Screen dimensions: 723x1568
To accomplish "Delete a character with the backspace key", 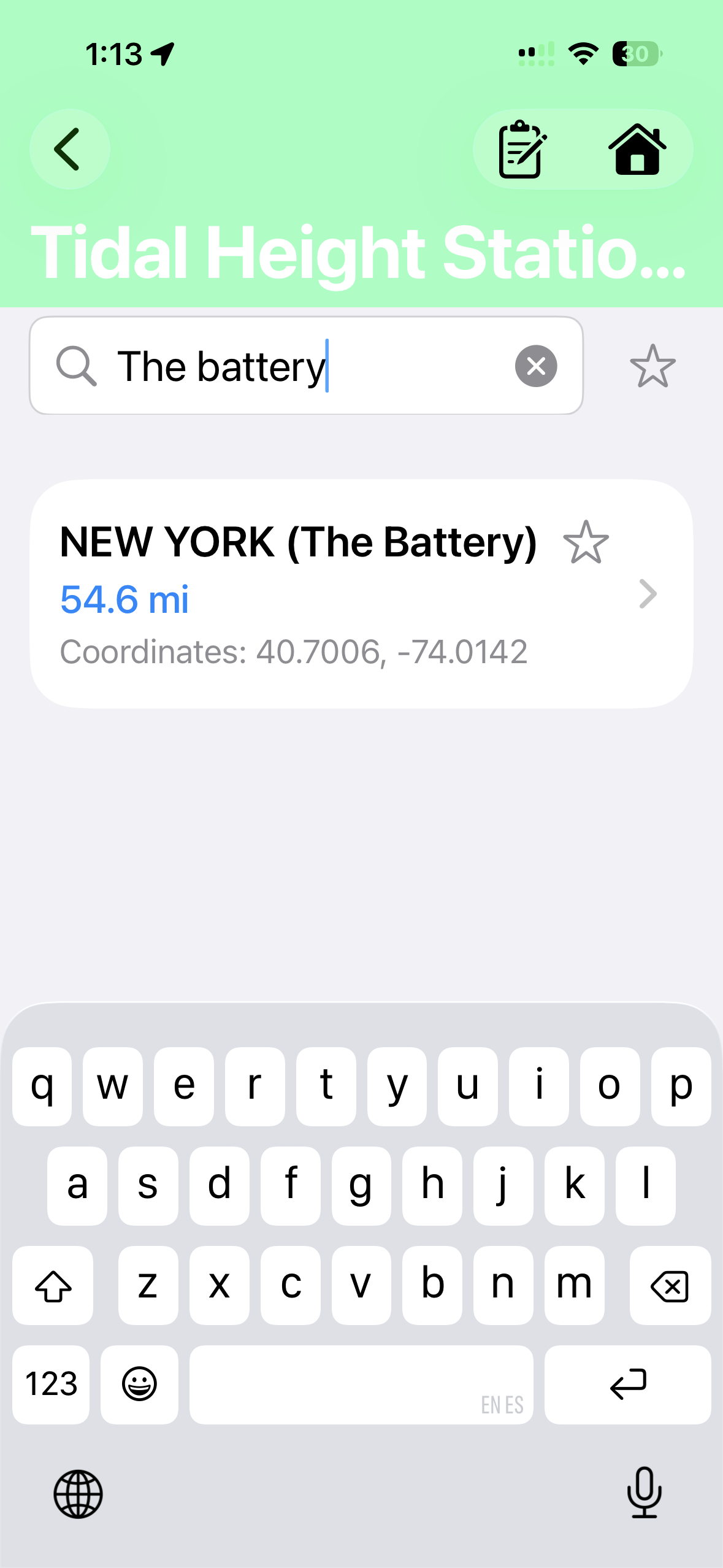I will click(x=670, y=1285).
